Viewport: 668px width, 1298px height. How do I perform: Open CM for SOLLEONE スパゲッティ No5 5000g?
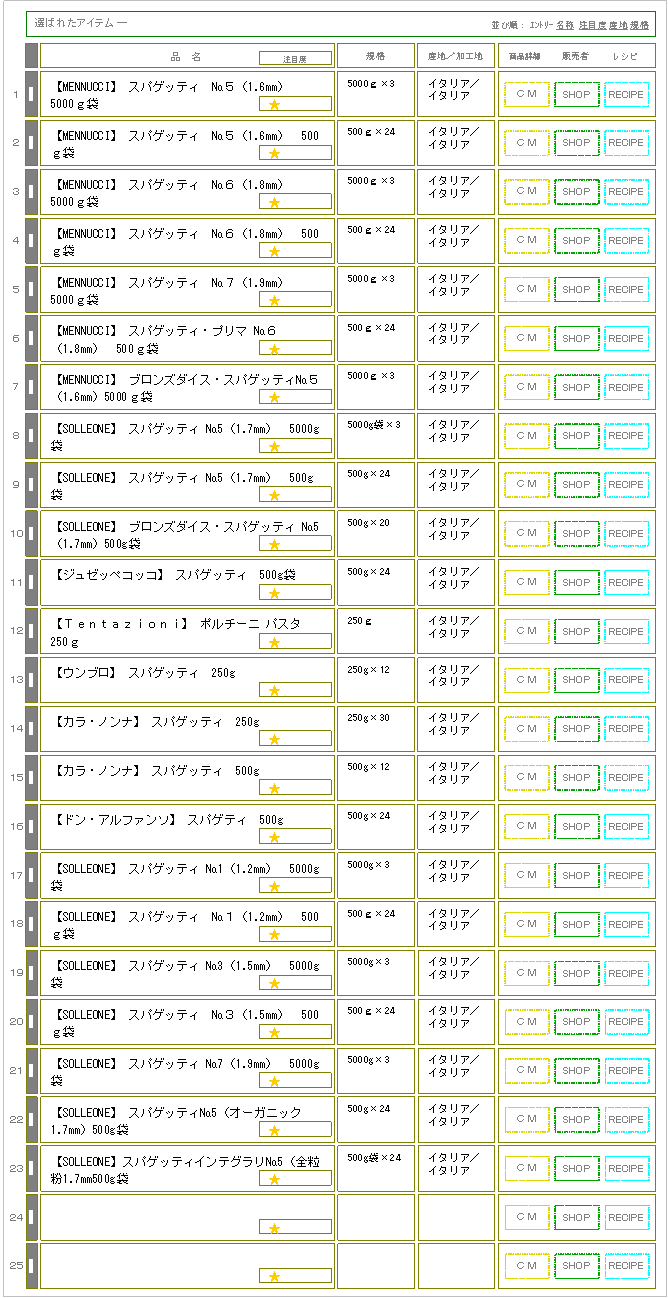pyautogui.click(x=526, y=436)
